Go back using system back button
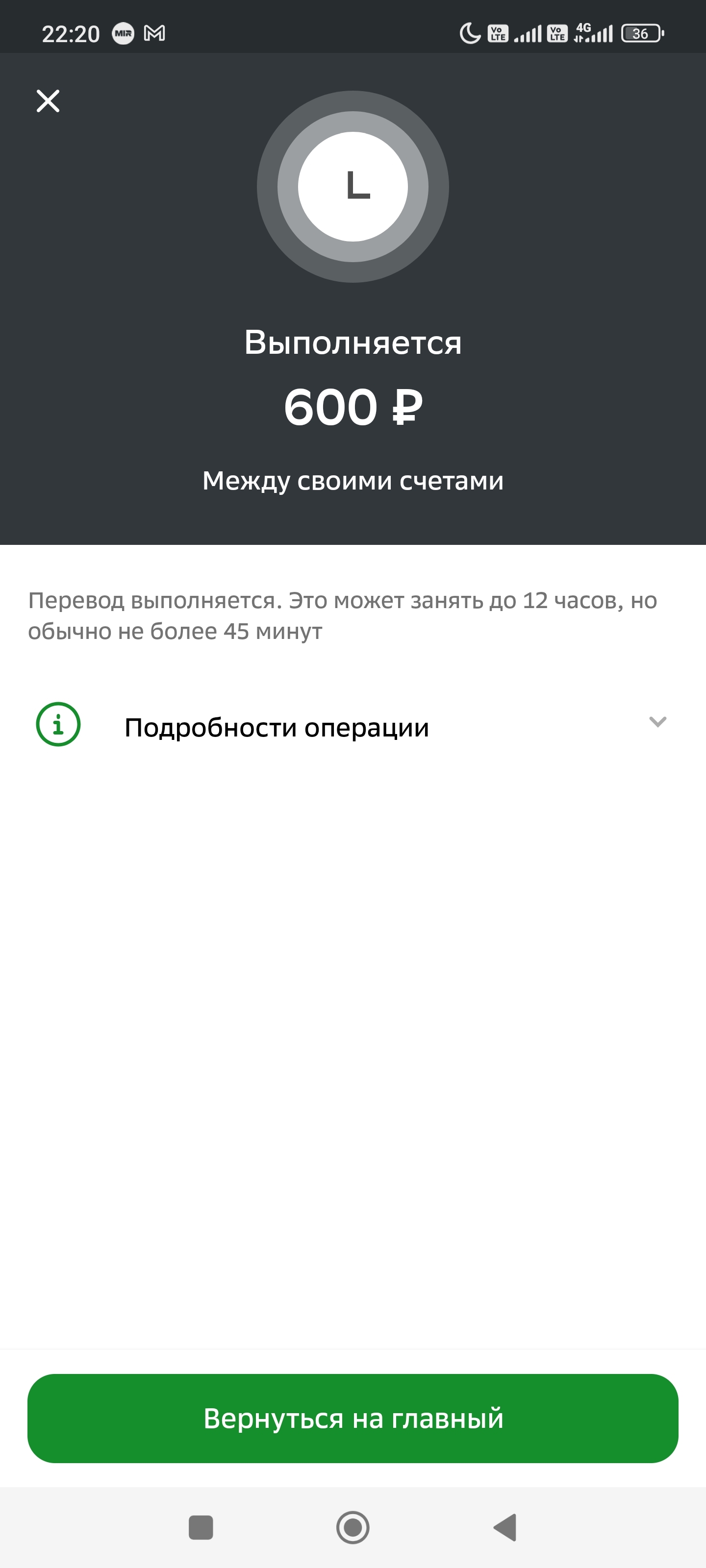706x1568 pixels. coord(505,1528)
